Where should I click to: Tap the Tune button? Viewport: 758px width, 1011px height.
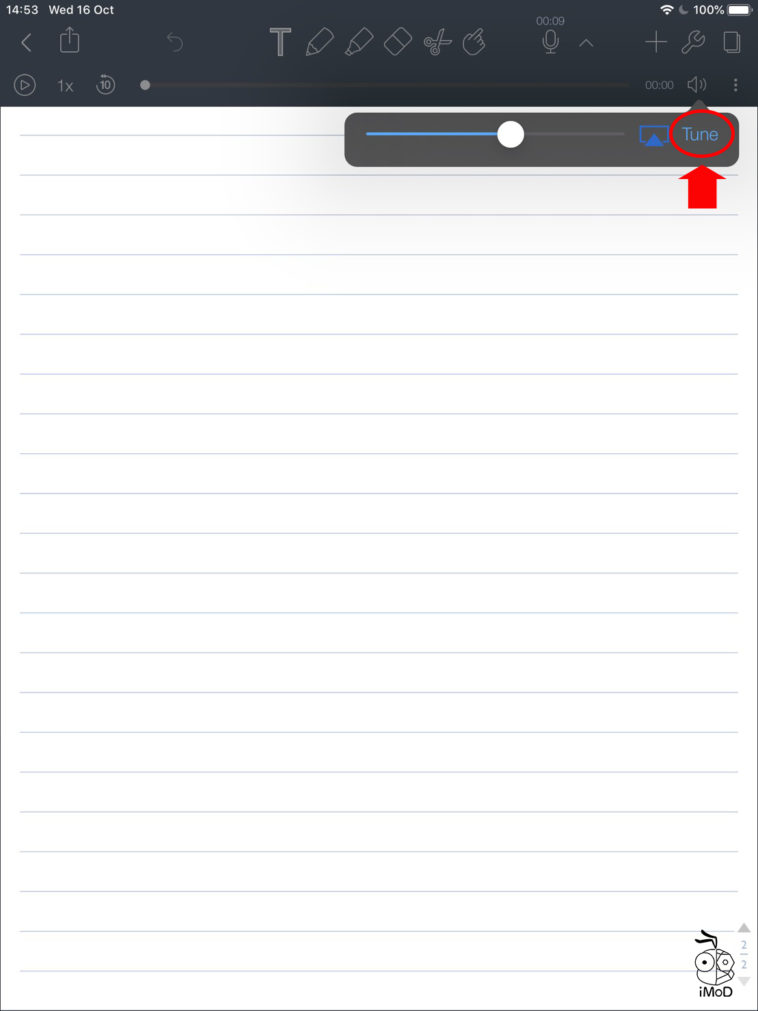pos(700,133)
